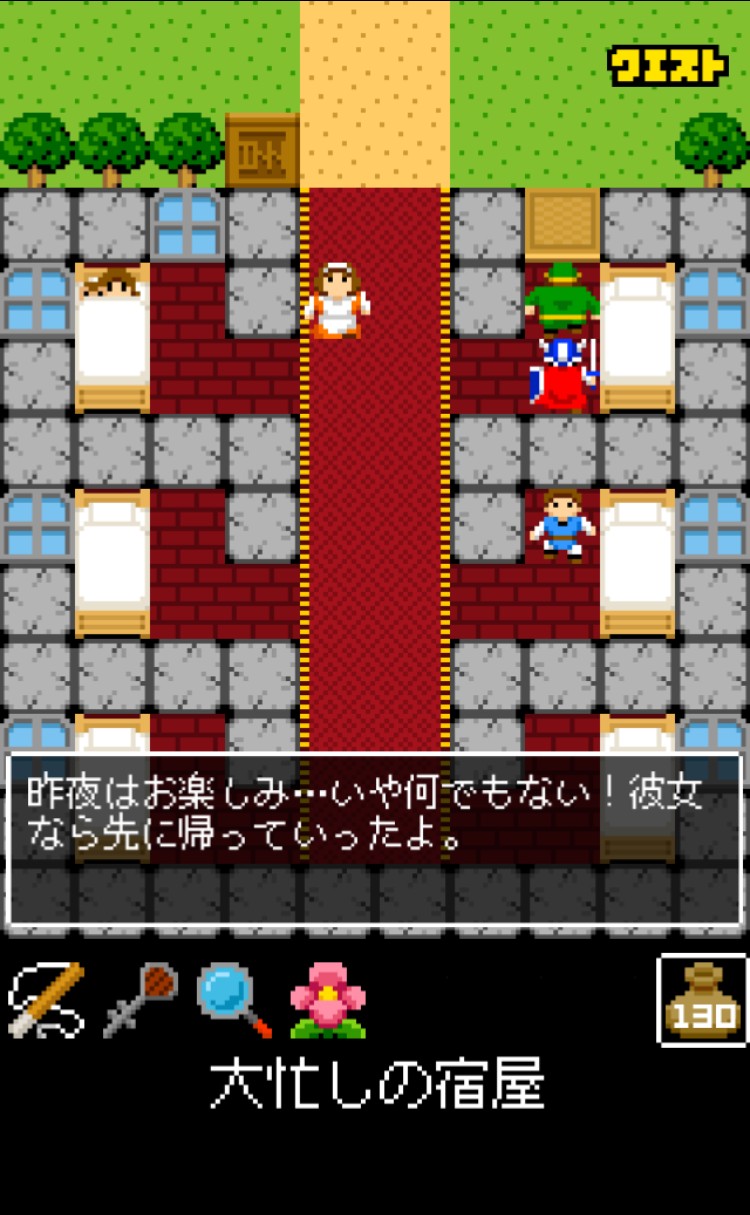Select the mace weapon item
Viewport: 750px width, 1215px height.
tap(140, 998)
